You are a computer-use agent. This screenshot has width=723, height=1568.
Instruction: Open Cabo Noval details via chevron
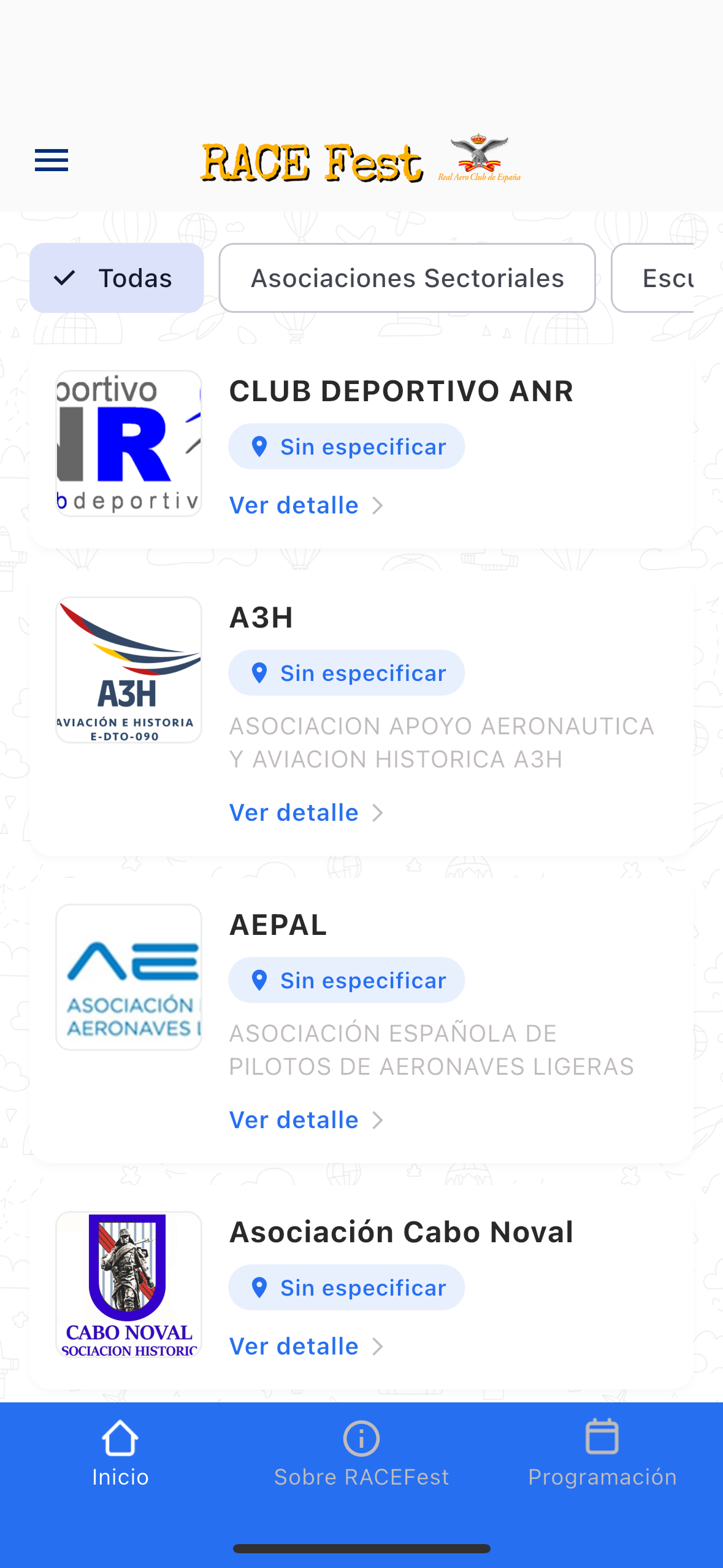(x=378, y=1346)
